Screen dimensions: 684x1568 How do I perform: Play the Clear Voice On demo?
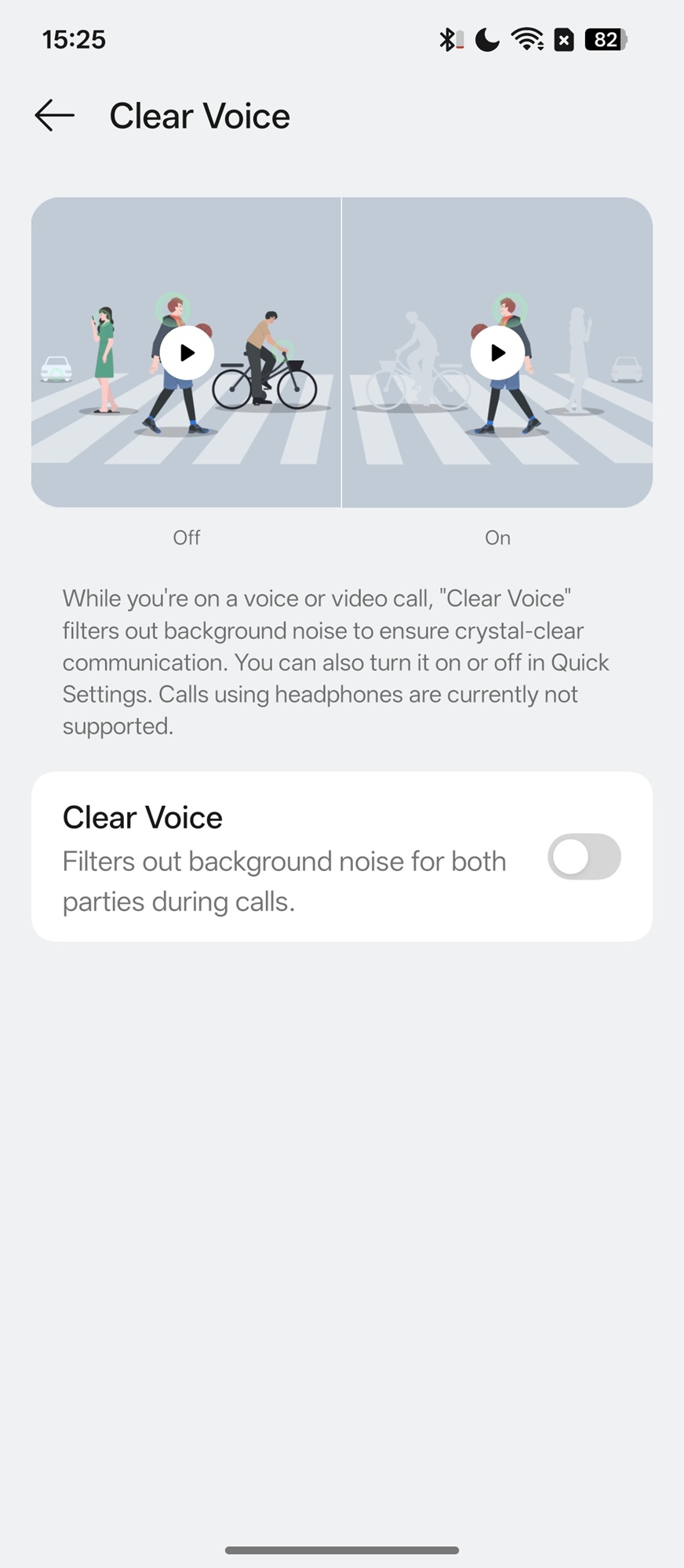coord(497,353)
